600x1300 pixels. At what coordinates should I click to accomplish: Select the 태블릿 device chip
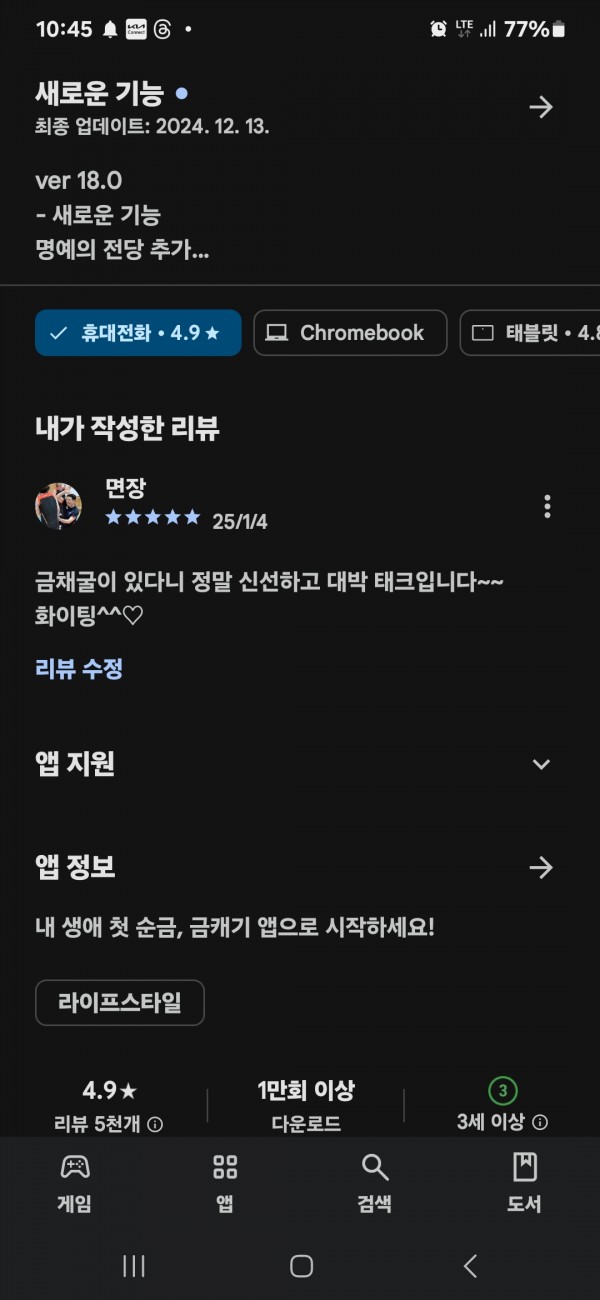pyautogui.click(x=530, y=333)
